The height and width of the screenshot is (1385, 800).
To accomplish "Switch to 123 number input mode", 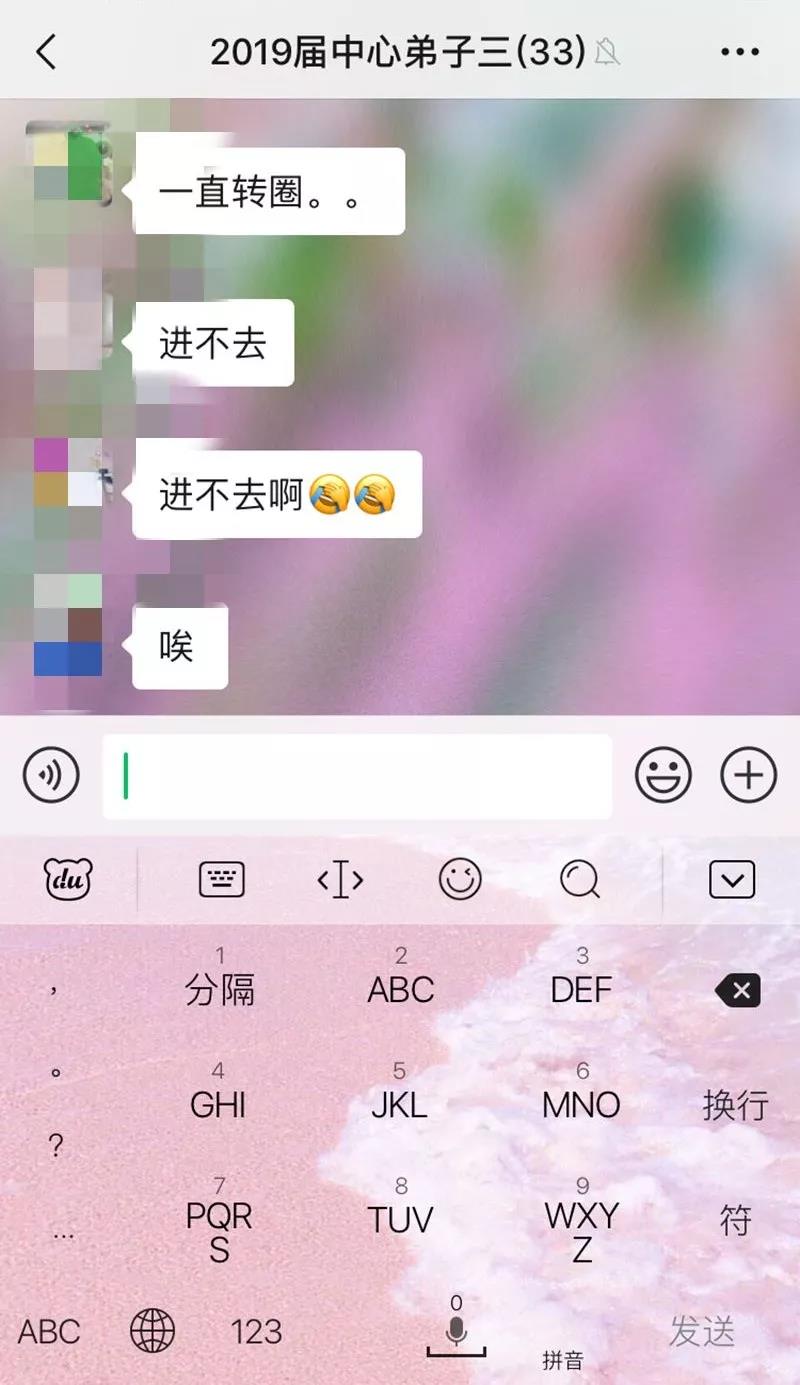I will click(x=258, y=1330).
